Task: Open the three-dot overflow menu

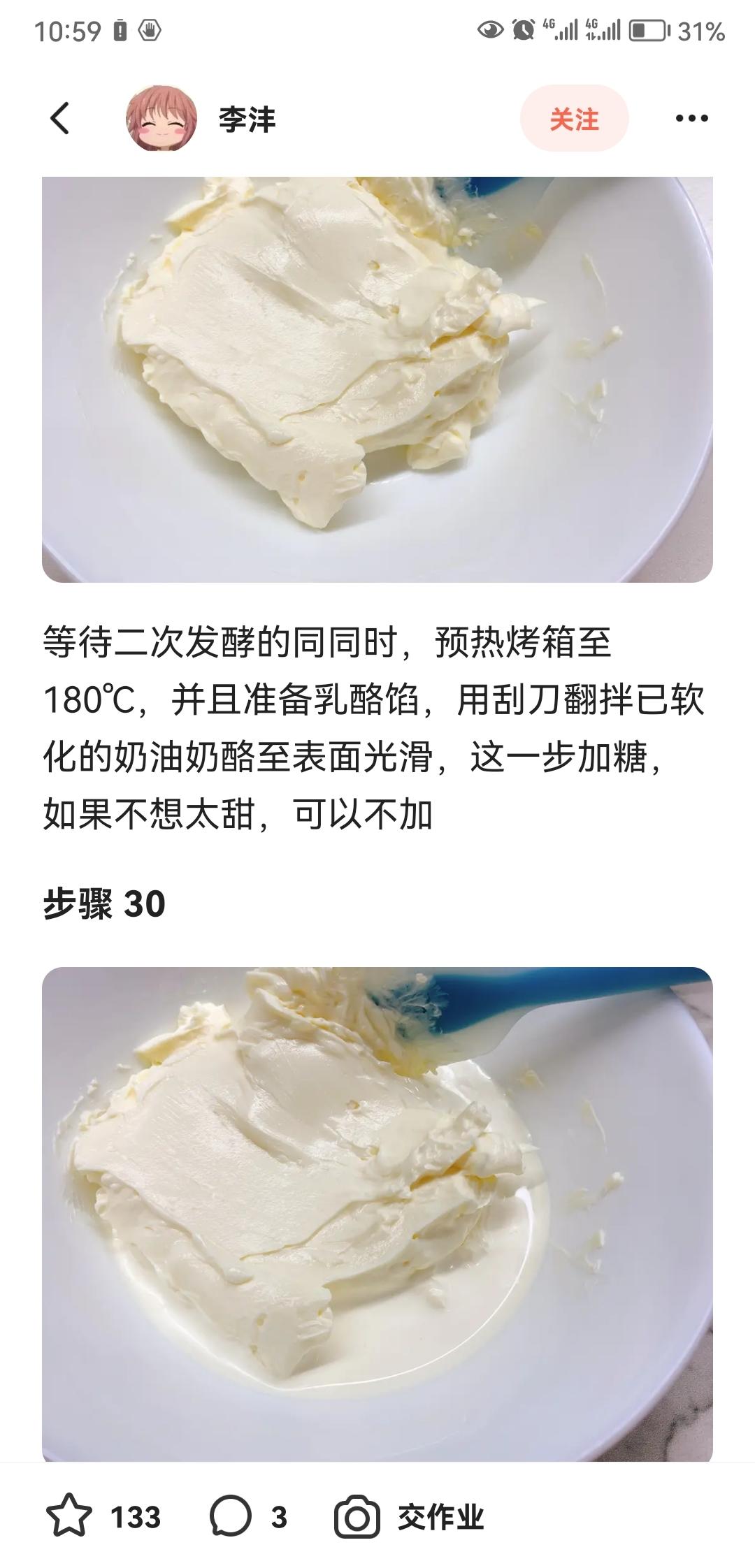Action: (691, 119)
